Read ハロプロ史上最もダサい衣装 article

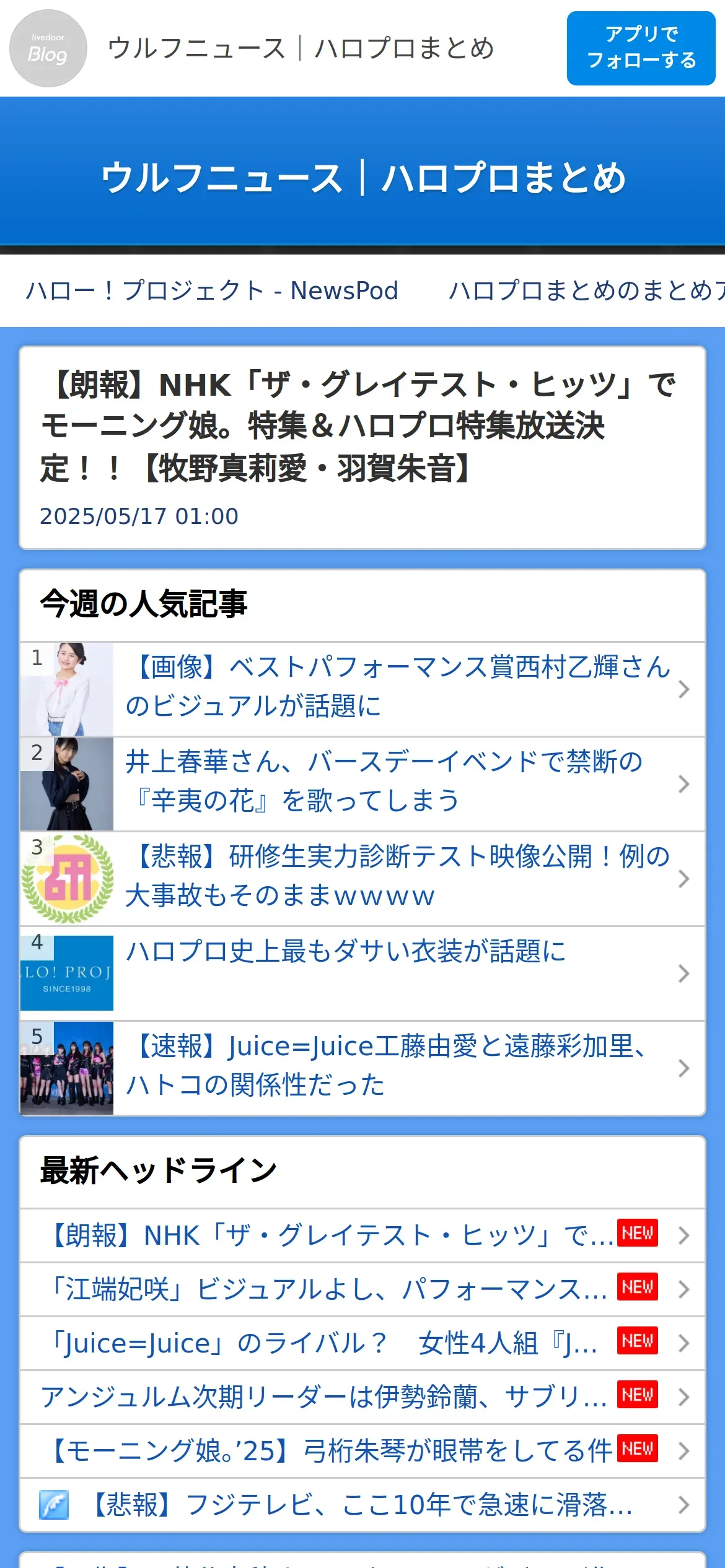coord(362,973)
